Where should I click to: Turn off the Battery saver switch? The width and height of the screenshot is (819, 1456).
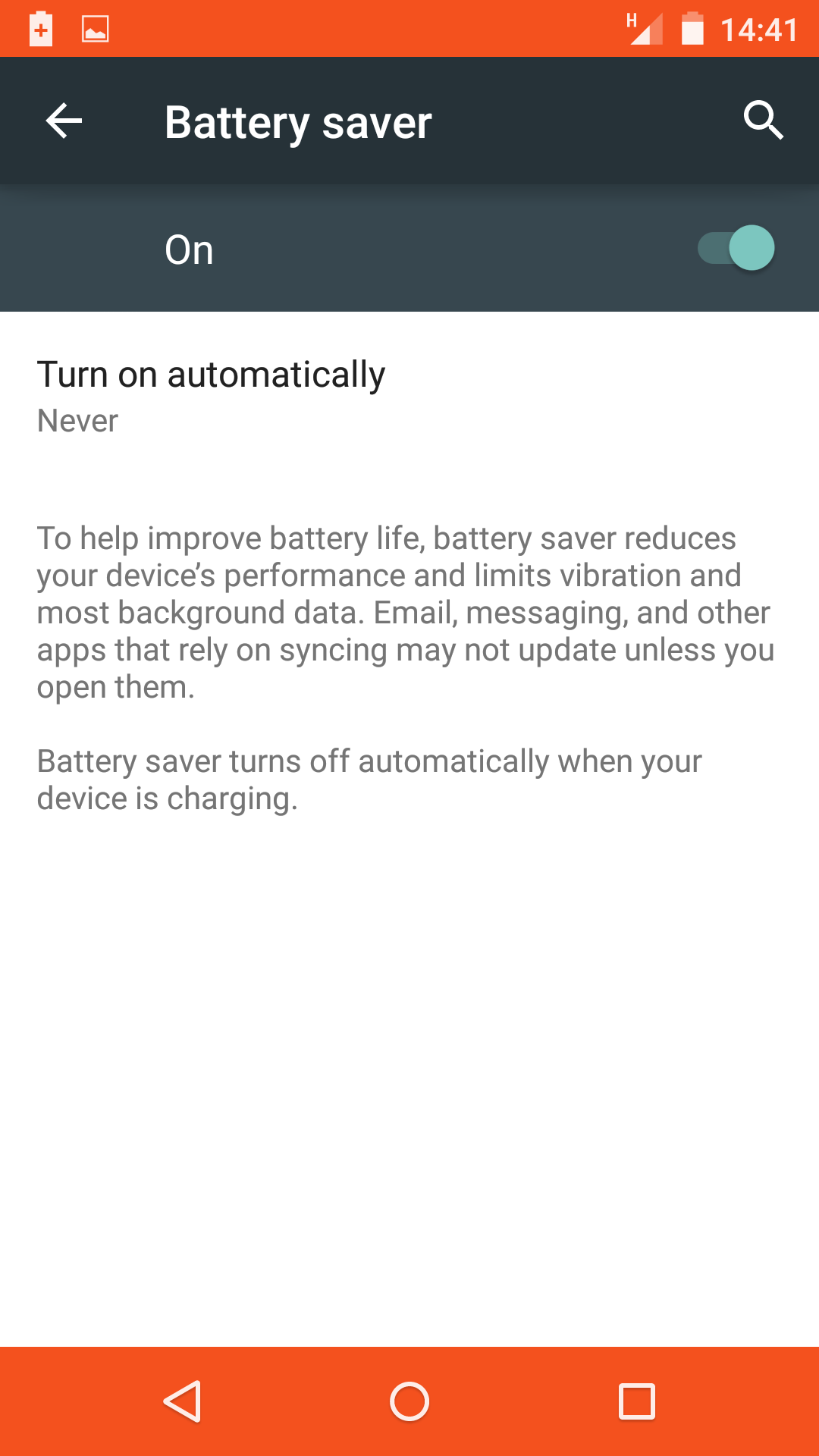pyautogui.click(x=736, y=248)
